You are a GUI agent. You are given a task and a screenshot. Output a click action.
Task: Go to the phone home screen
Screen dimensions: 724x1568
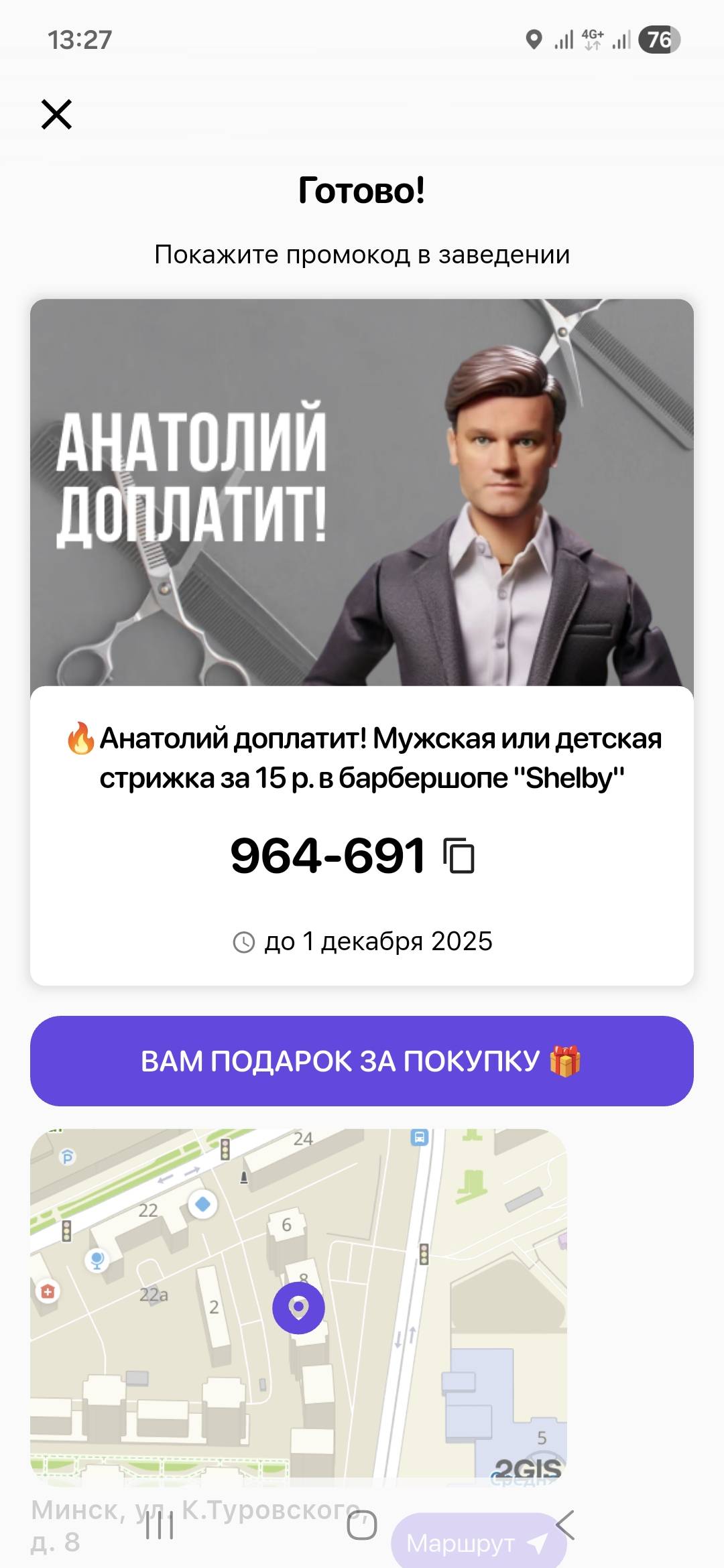click(x=362, y=1526)
